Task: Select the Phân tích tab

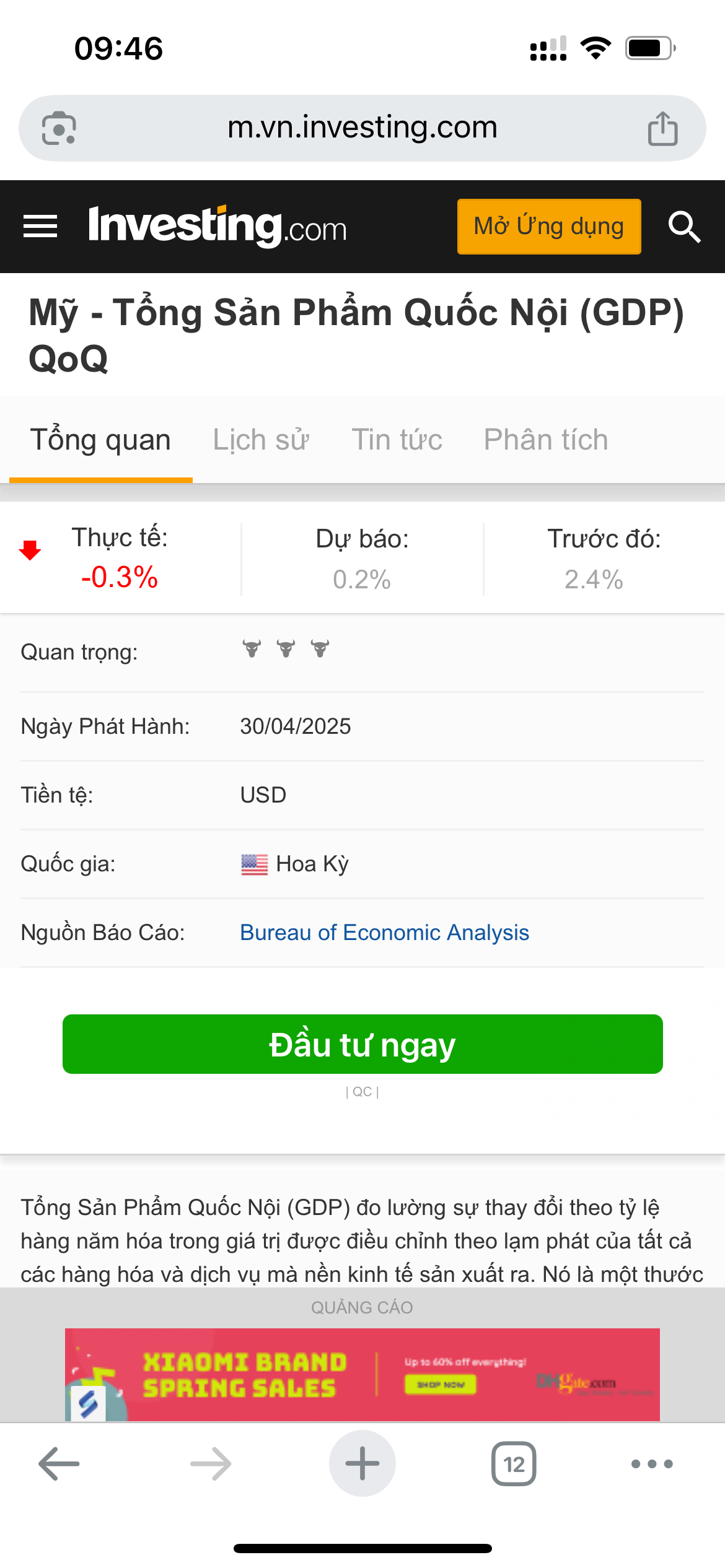Action: tap(545, 440)
